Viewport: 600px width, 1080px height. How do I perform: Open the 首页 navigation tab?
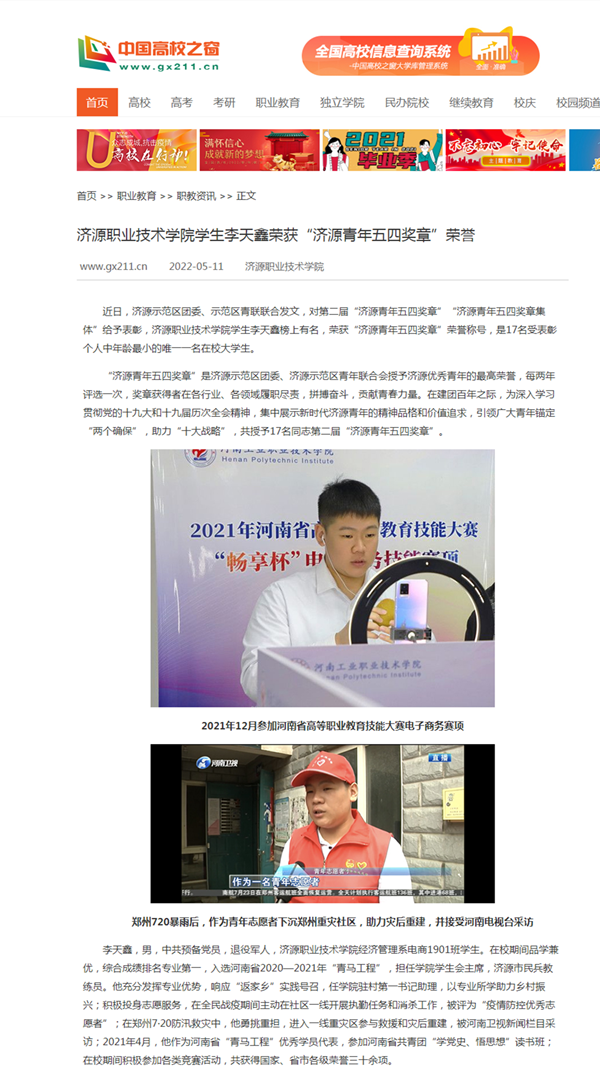(x=97, y=102)
